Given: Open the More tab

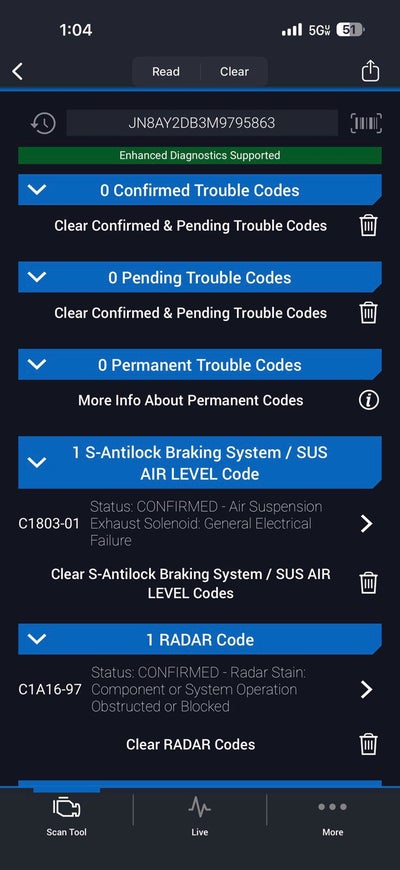Looking at the screenshot, I should (333, 816).
